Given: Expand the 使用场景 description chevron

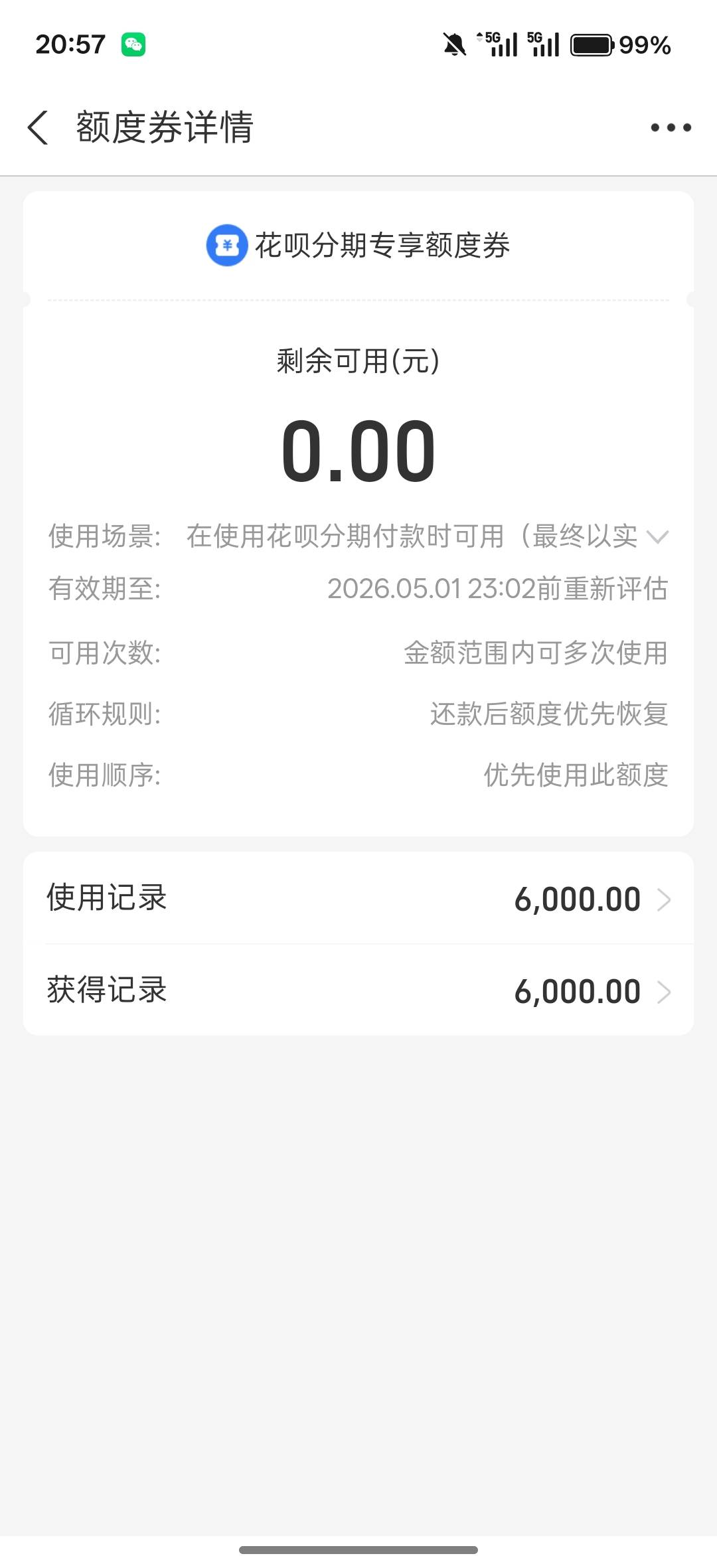Looking at the screenshot, I should point(657,536).
